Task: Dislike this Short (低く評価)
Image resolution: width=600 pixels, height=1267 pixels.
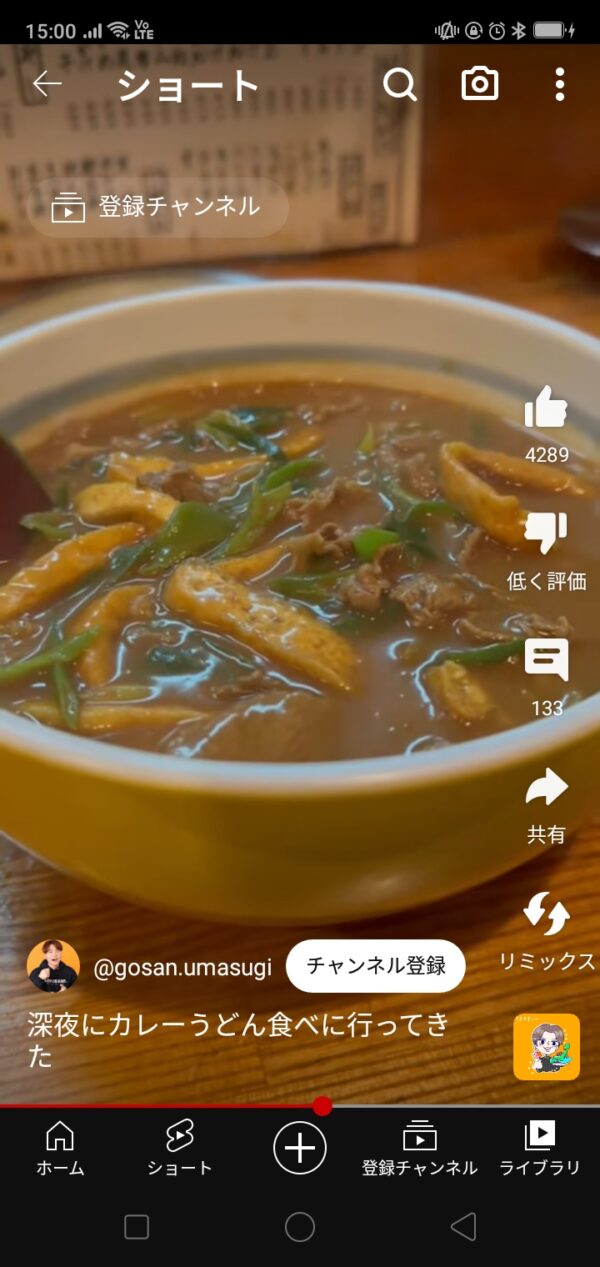Action: point(546,534)
